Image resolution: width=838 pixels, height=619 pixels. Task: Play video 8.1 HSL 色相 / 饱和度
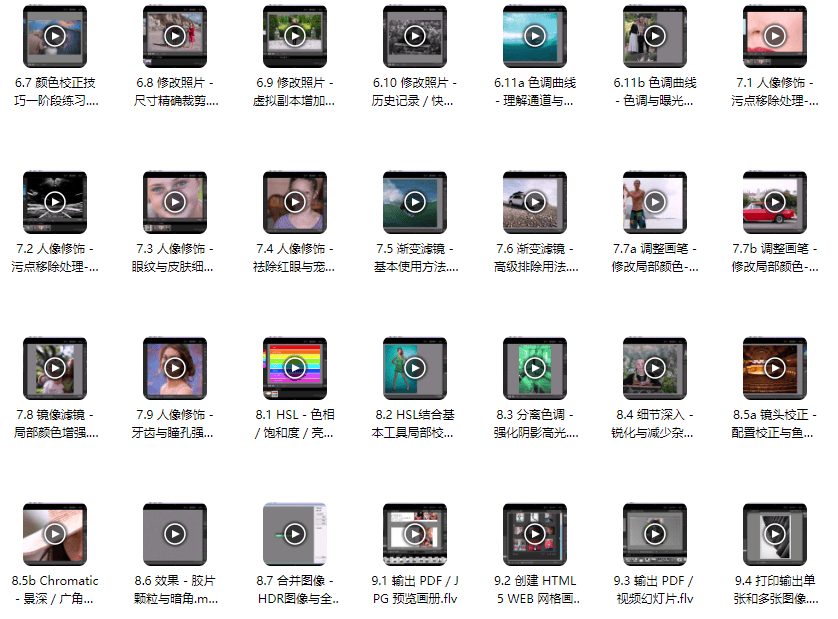tap(295, 368)
